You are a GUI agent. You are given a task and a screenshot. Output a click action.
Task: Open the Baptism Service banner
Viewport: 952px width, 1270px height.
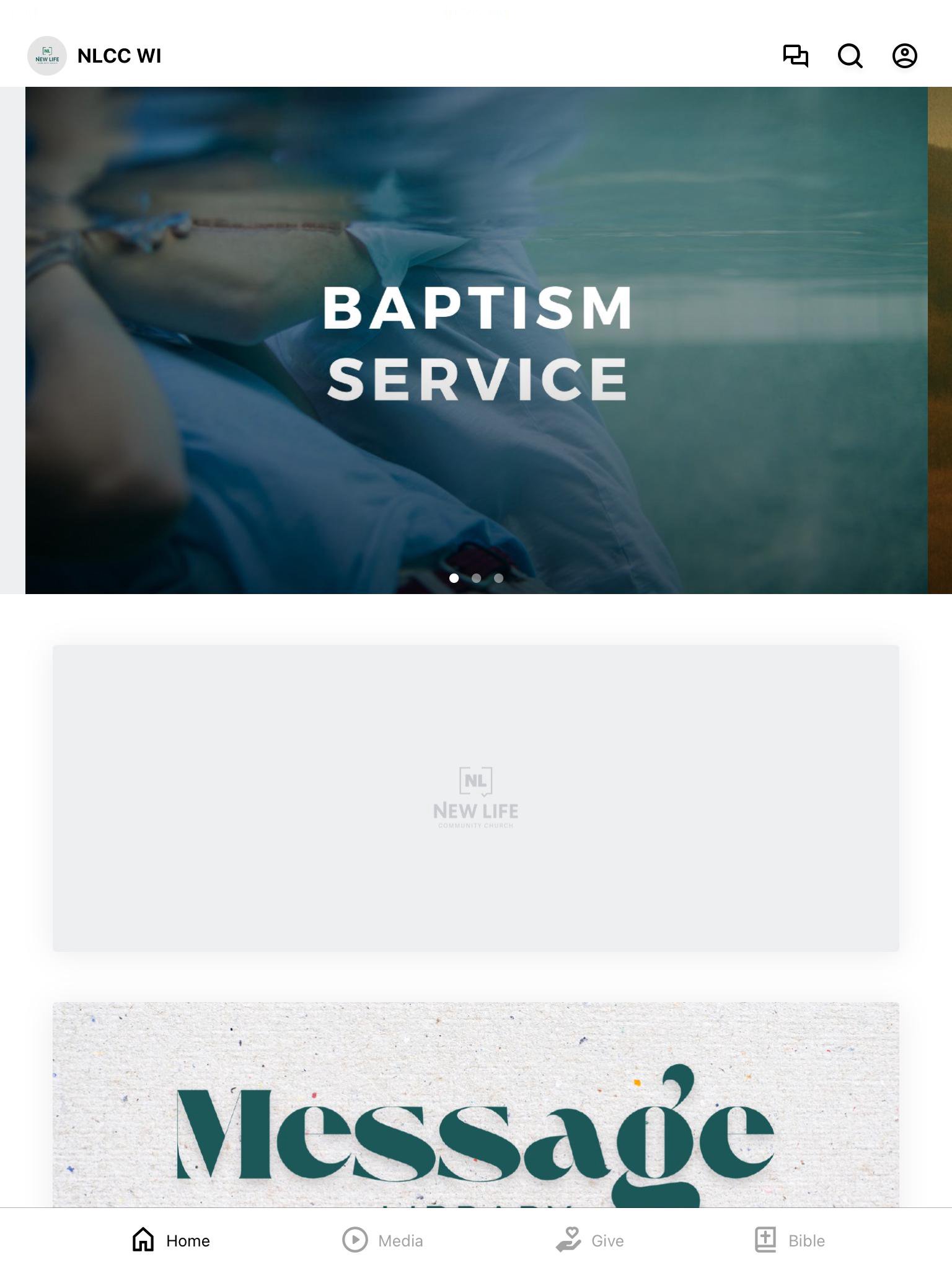click(476, 340)
